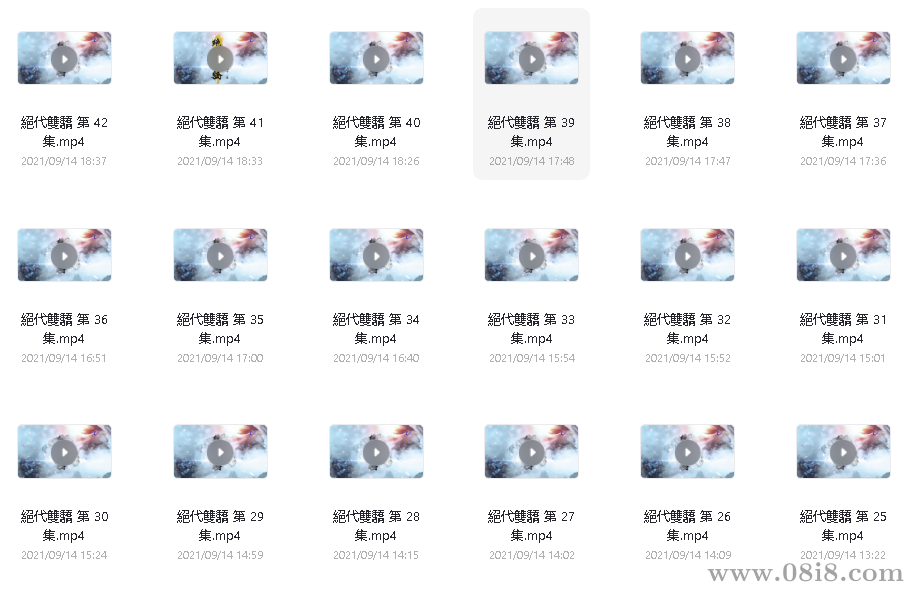This screenshot has width=924, height=591.
Task: Play the 第 29 集 video
Action: [220, 452]
